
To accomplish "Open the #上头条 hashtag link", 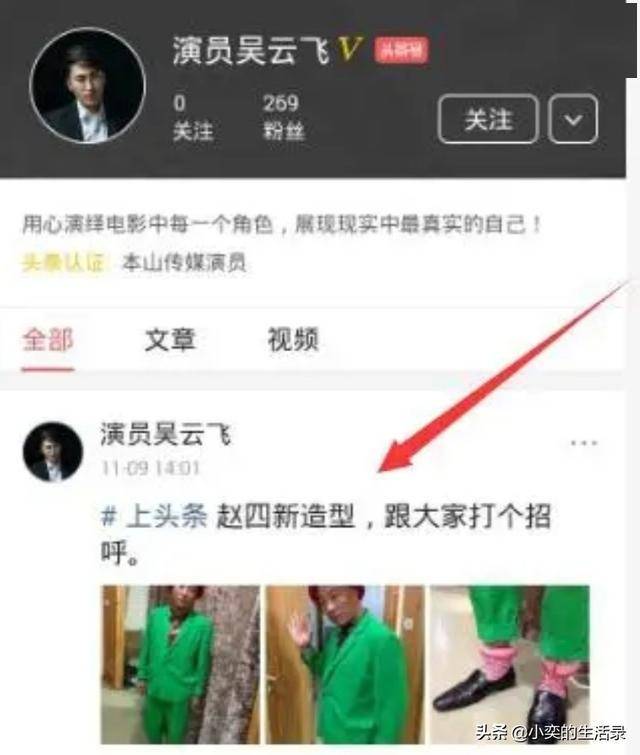I will click(155, 516).
